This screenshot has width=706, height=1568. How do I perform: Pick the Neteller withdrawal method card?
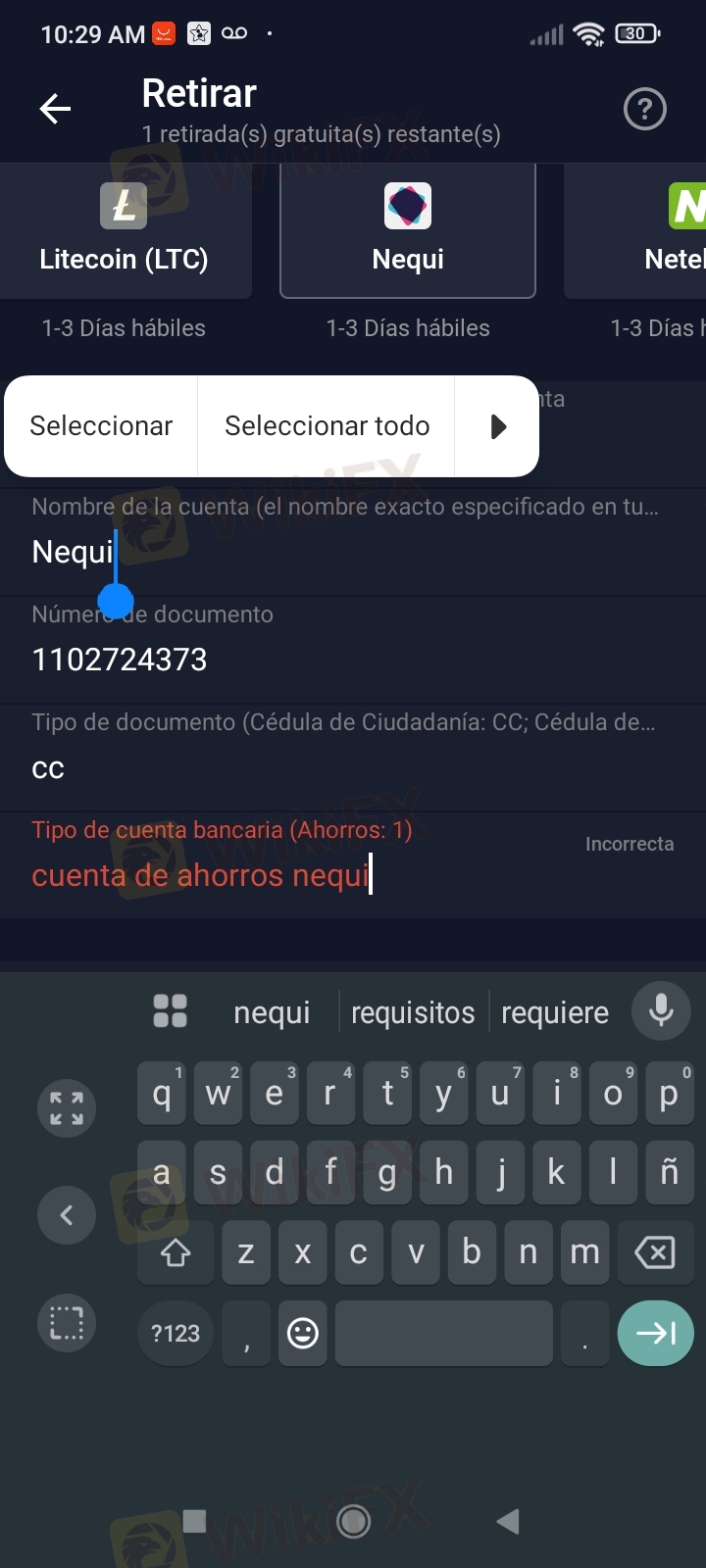635,231
